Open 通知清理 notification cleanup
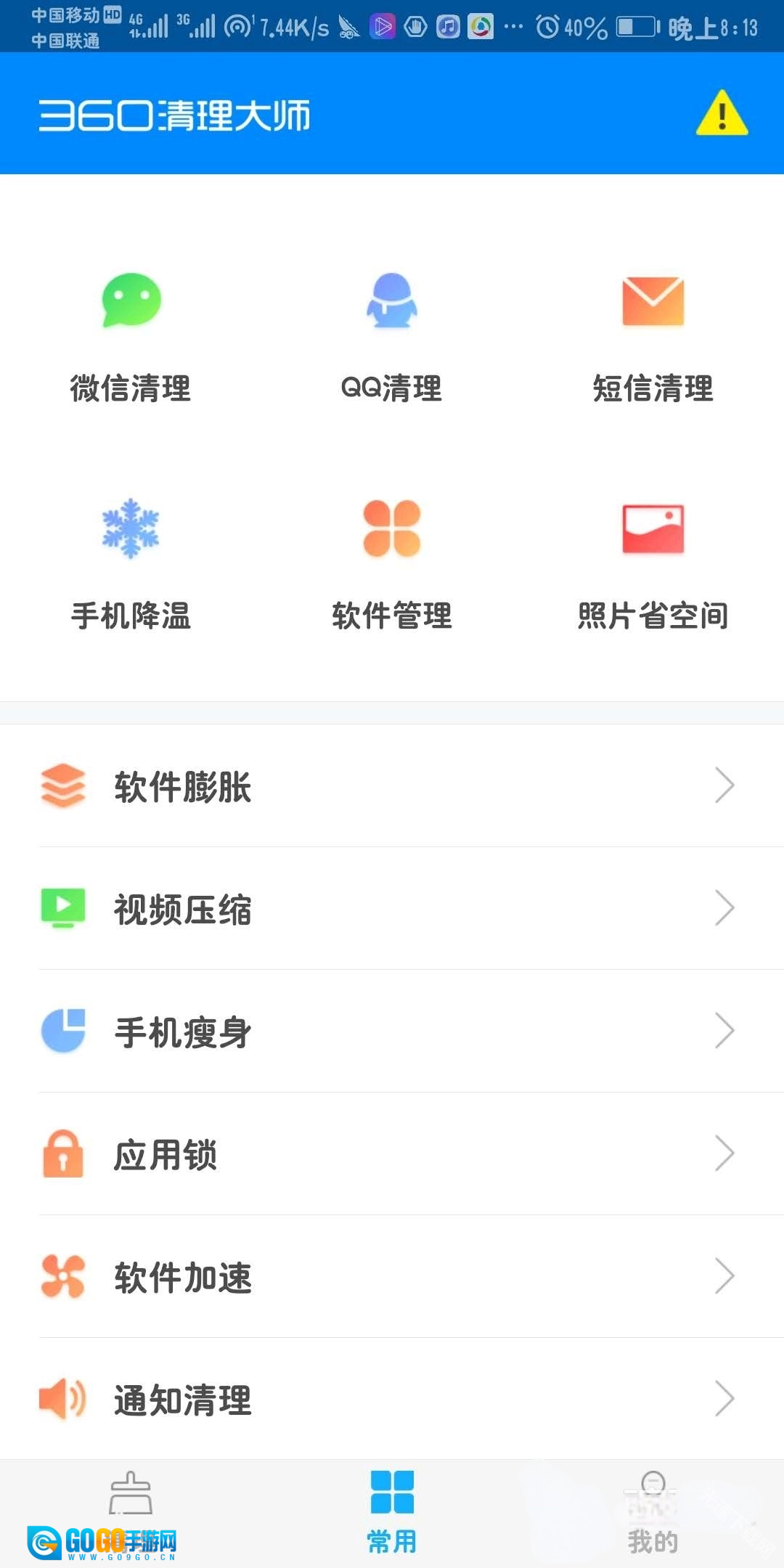The width and height of the screenshot is (784, 1568). click(x=392, y=1400)
